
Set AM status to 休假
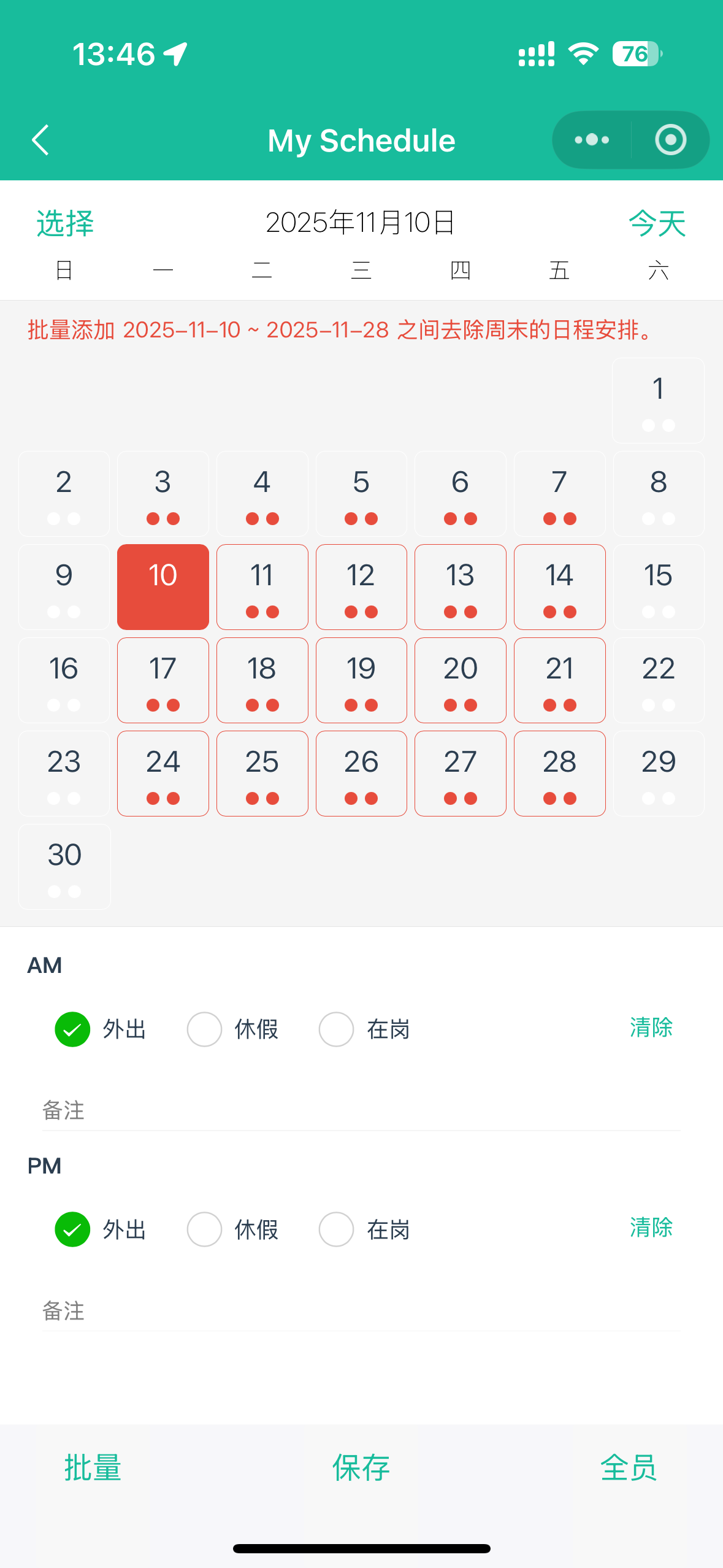click(204, 1029)
